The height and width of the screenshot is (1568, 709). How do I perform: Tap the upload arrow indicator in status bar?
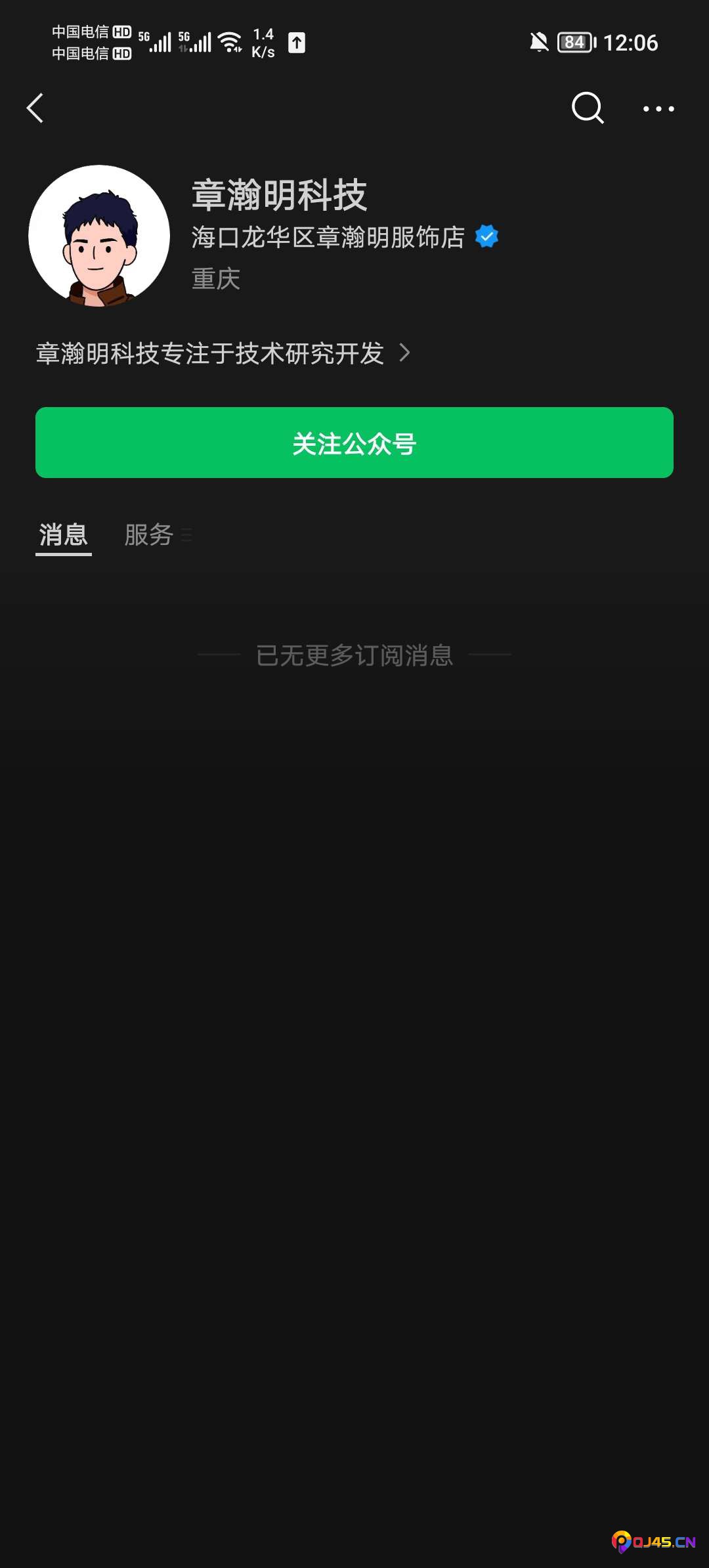[x=297, y=44]
